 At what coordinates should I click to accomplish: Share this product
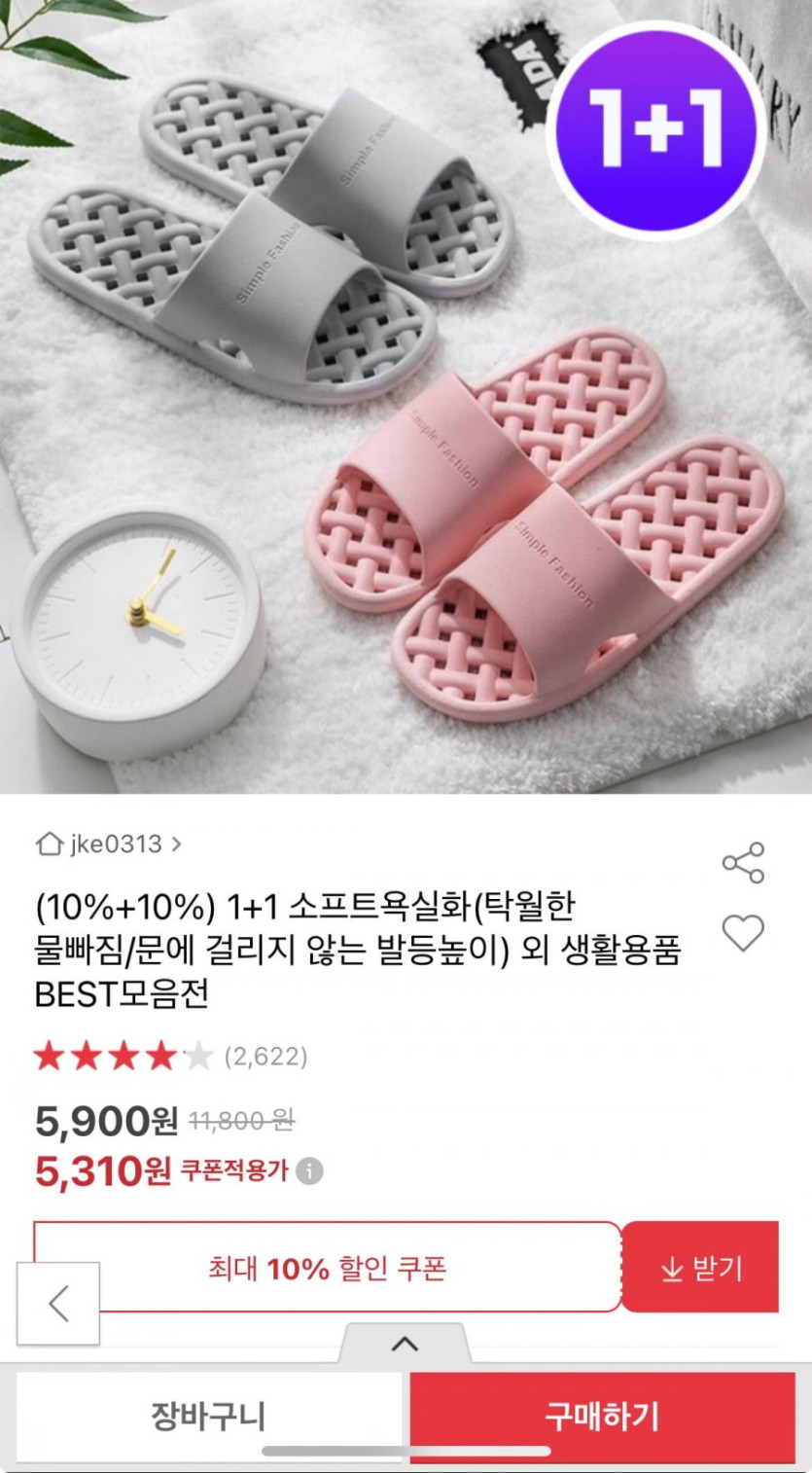[x=743, y=863]
